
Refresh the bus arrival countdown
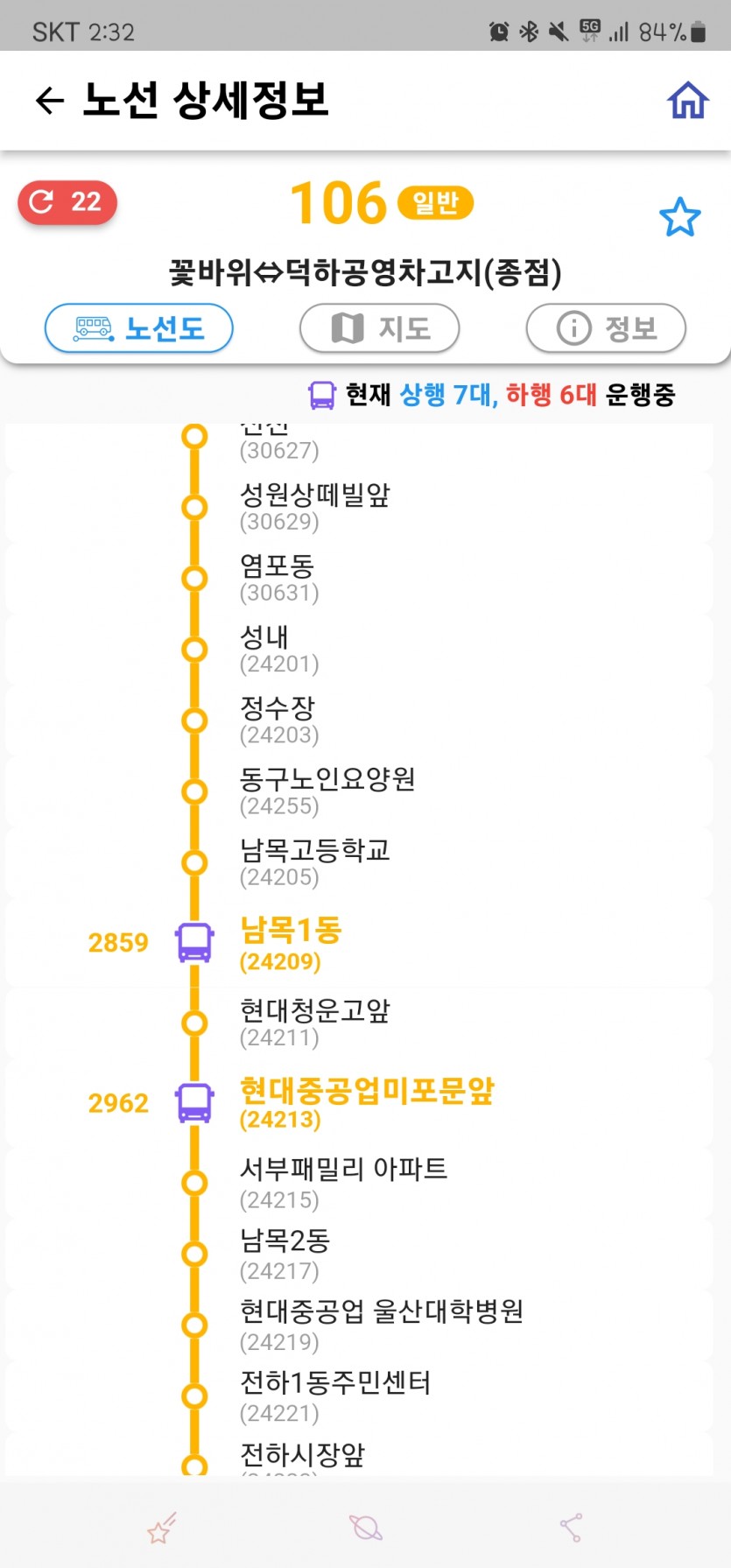(67, 202)
